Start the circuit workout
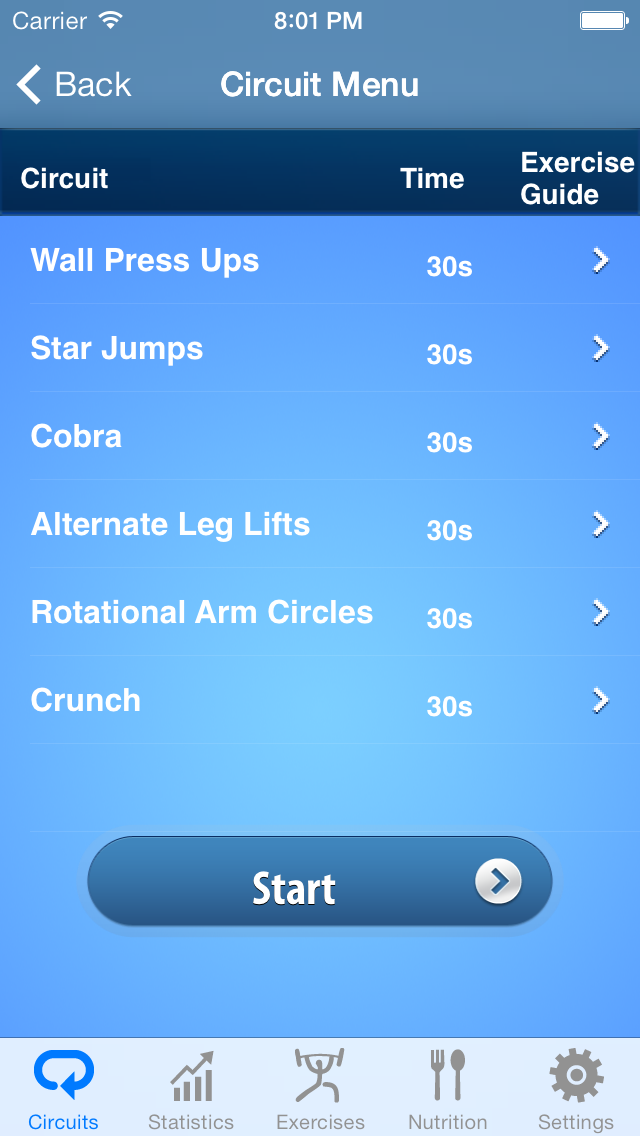The image size is (640, 1136). coord(320,882)
